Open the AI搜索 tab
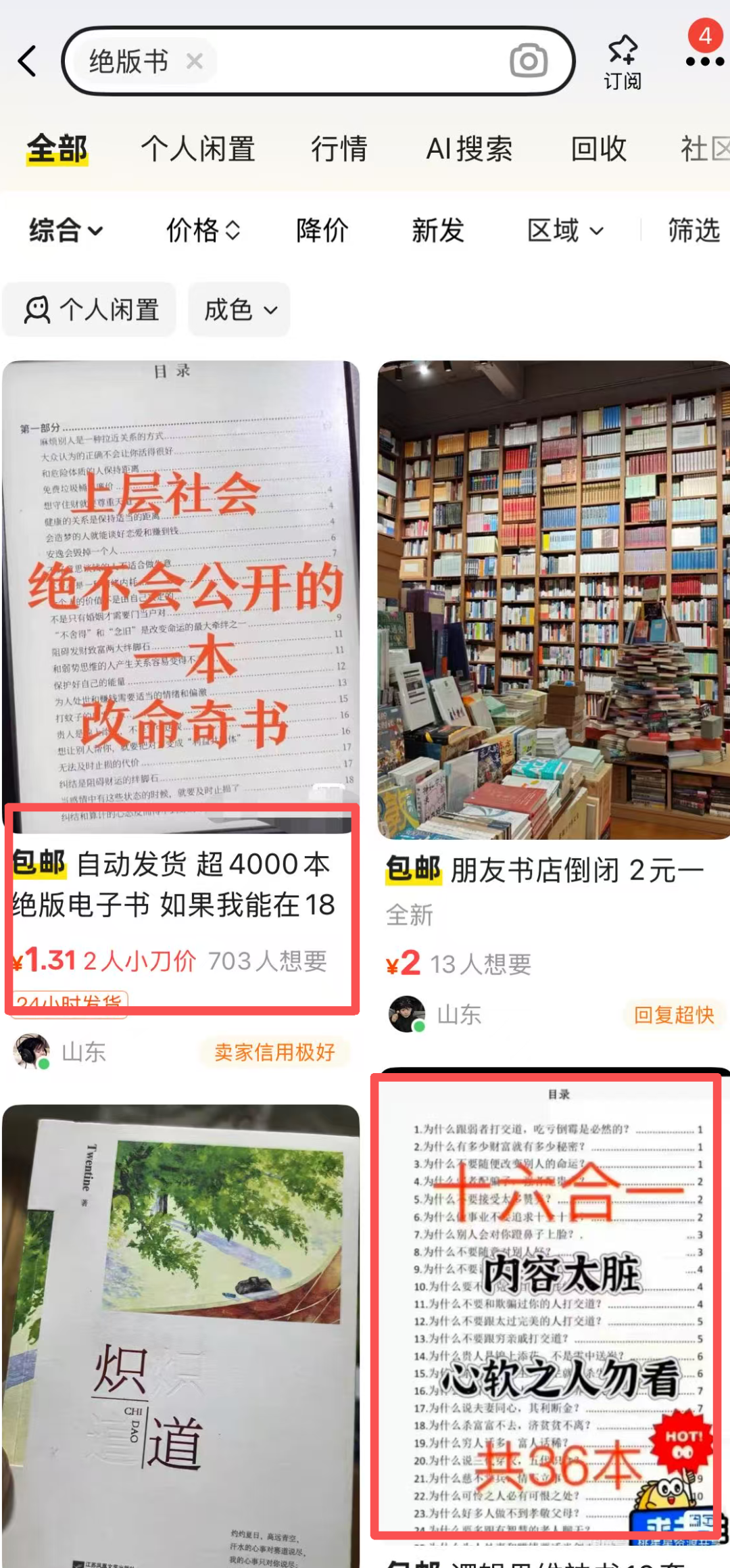This screenshot has width=730, height=1568. point(469,149)
